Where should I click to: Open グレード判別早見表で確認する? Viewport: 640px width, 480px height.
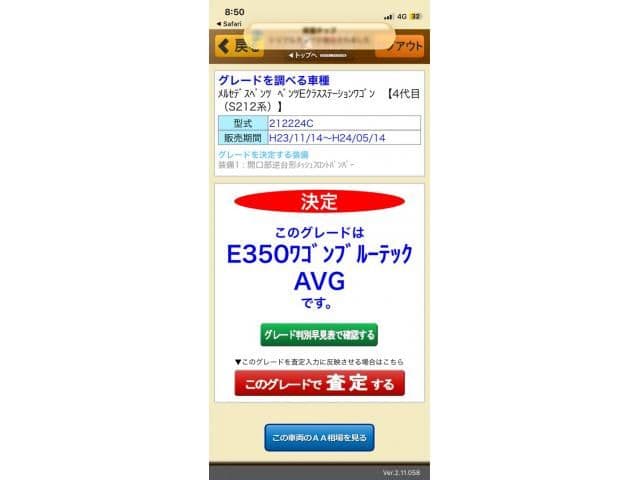(319, 334)
